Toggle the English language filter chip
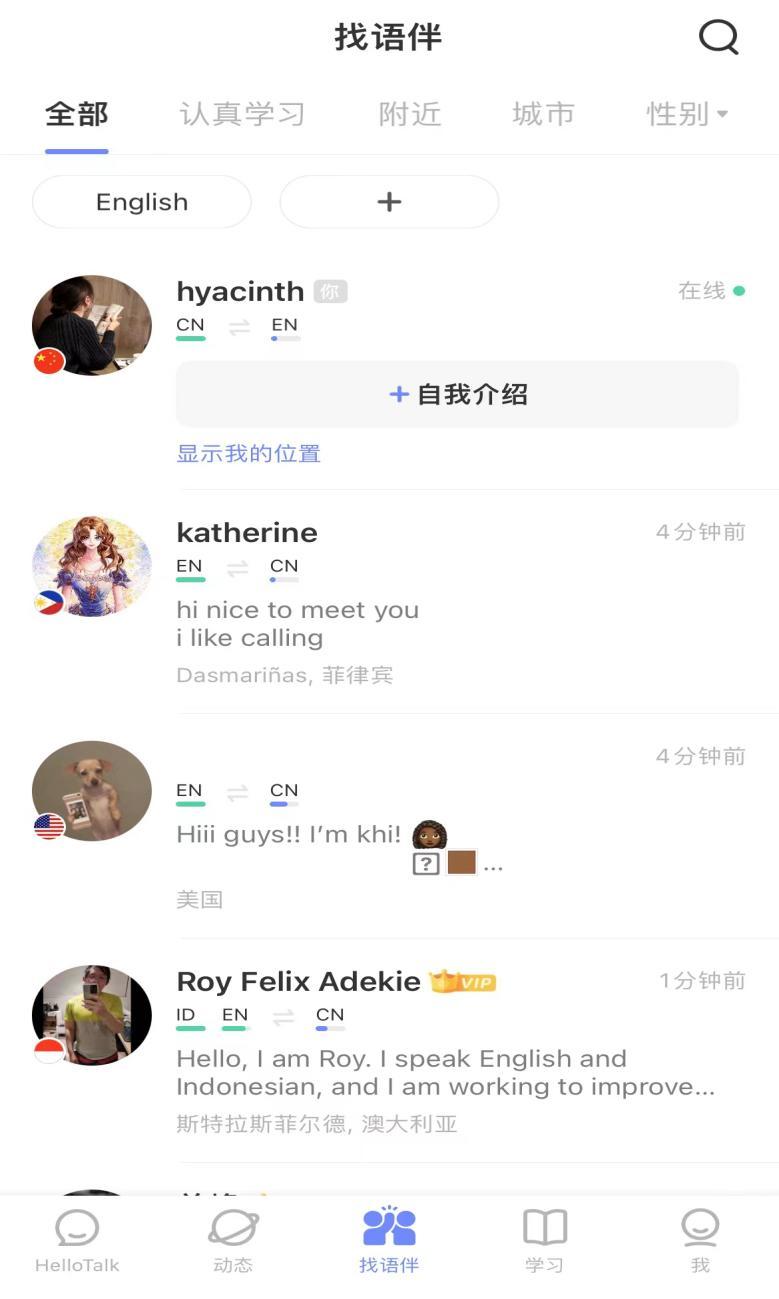Viewport: 779px width, 1299px height. pyautogui.click(x=141, y=201)
